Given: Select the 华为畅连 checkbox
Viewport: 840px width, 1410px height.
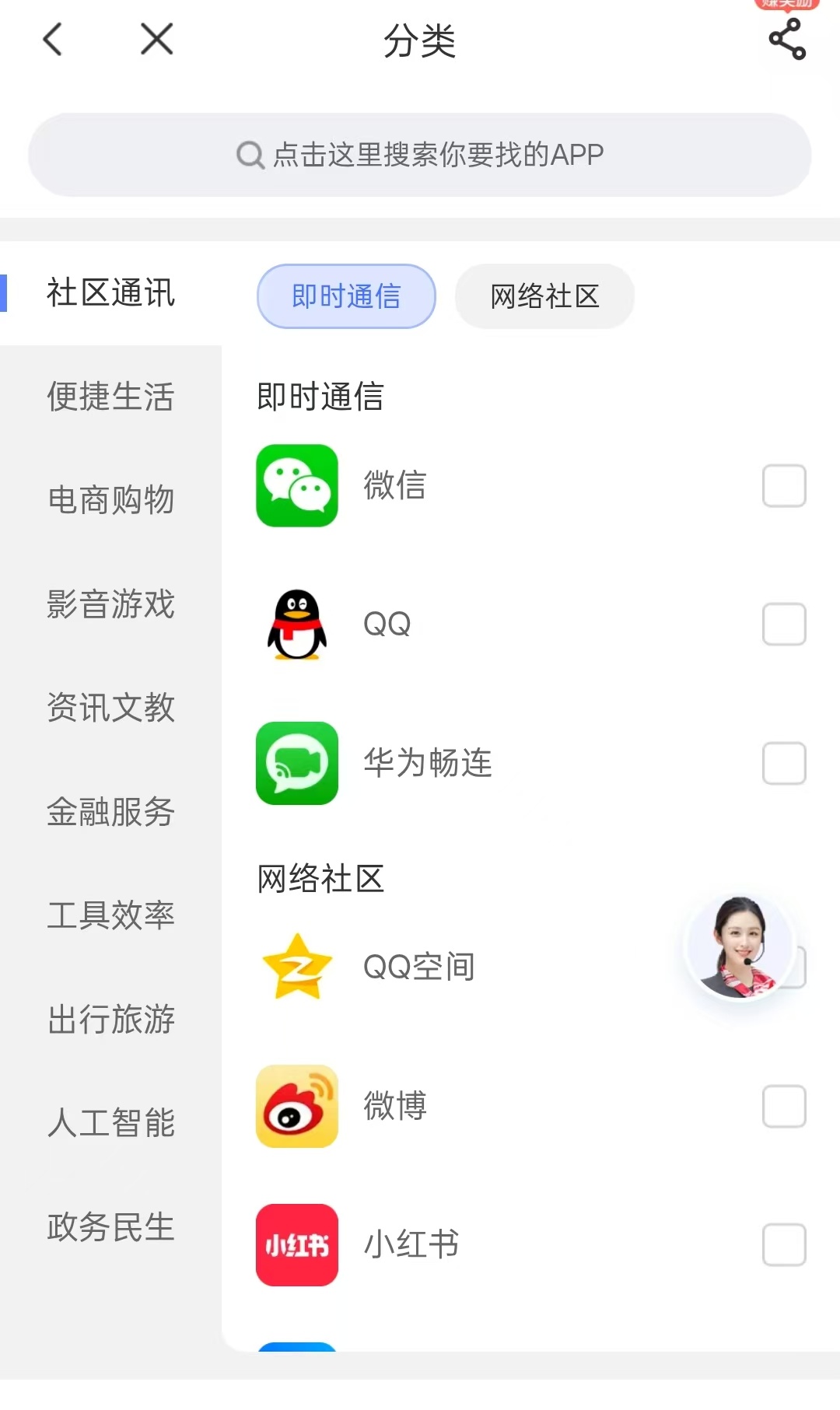Looking at the screenshot, I should [x=784, y=763].
